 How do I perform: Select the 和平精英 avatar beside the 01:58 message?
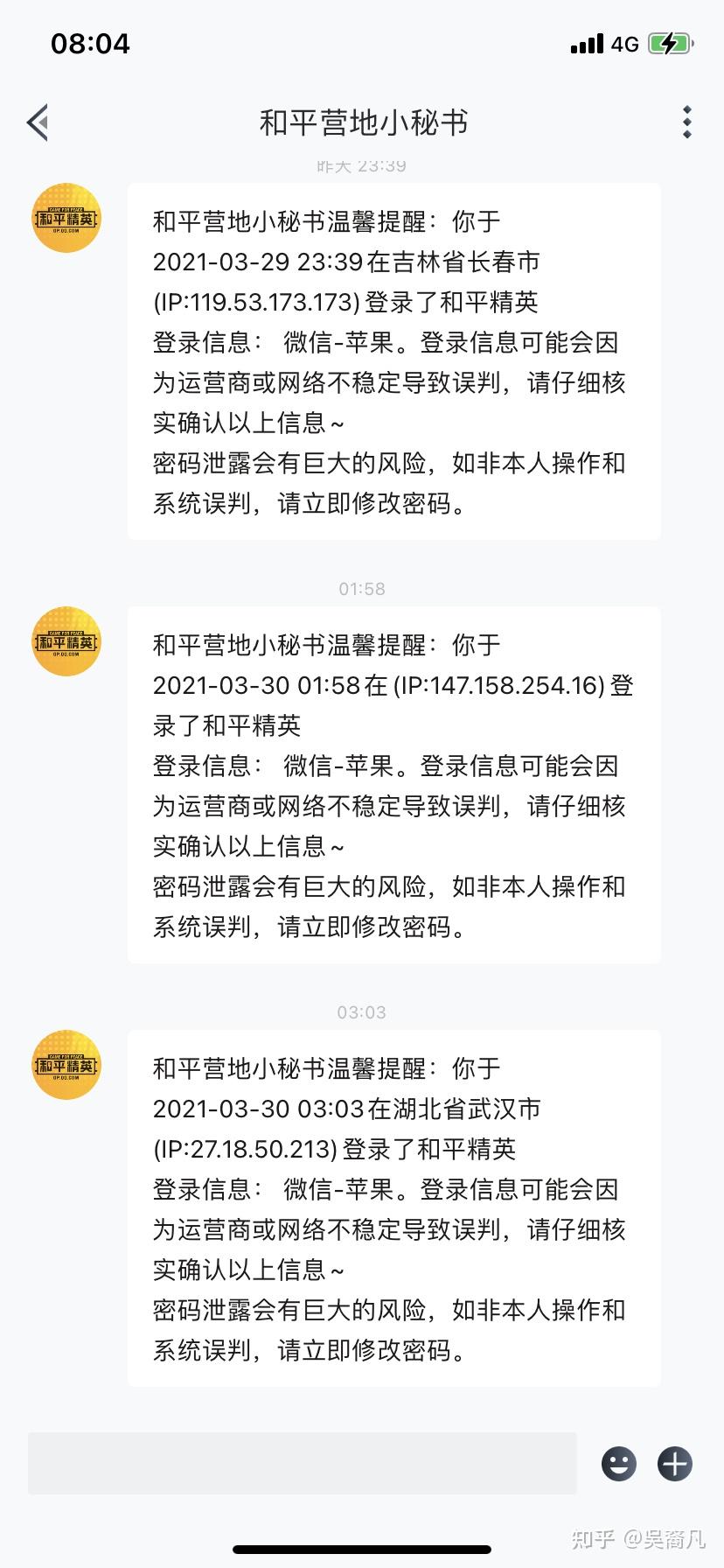coord(66,641)
